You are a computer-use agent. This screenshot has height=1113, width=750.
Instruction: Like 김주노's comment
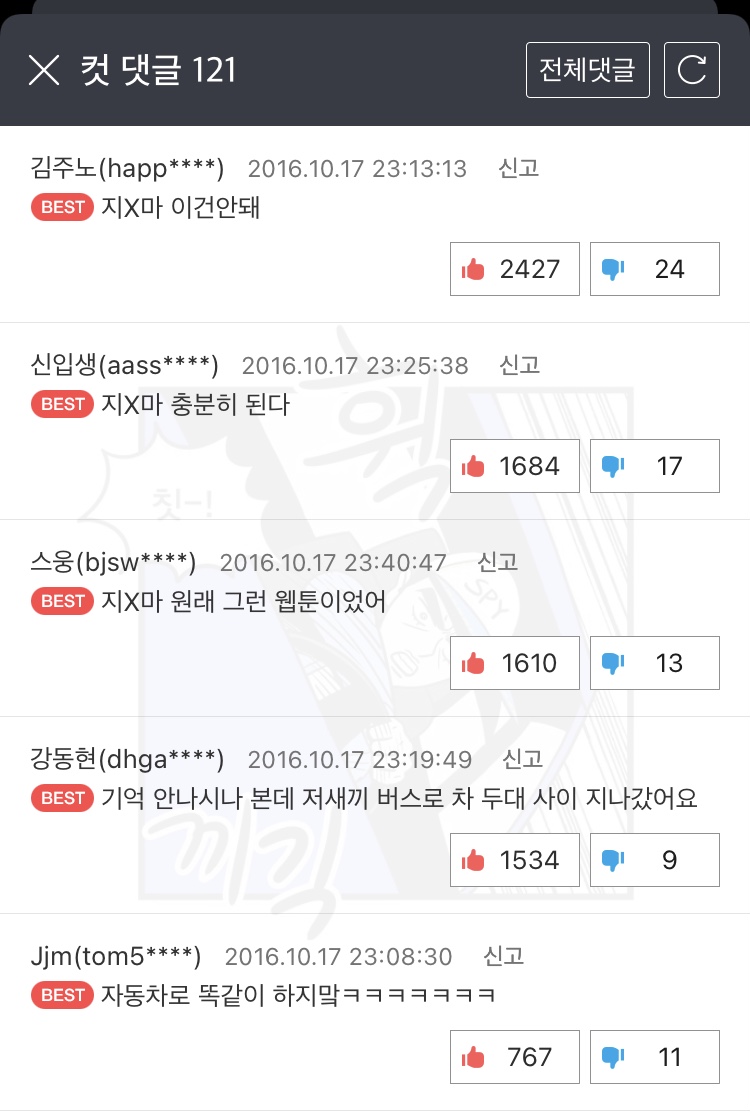[514, 269]
